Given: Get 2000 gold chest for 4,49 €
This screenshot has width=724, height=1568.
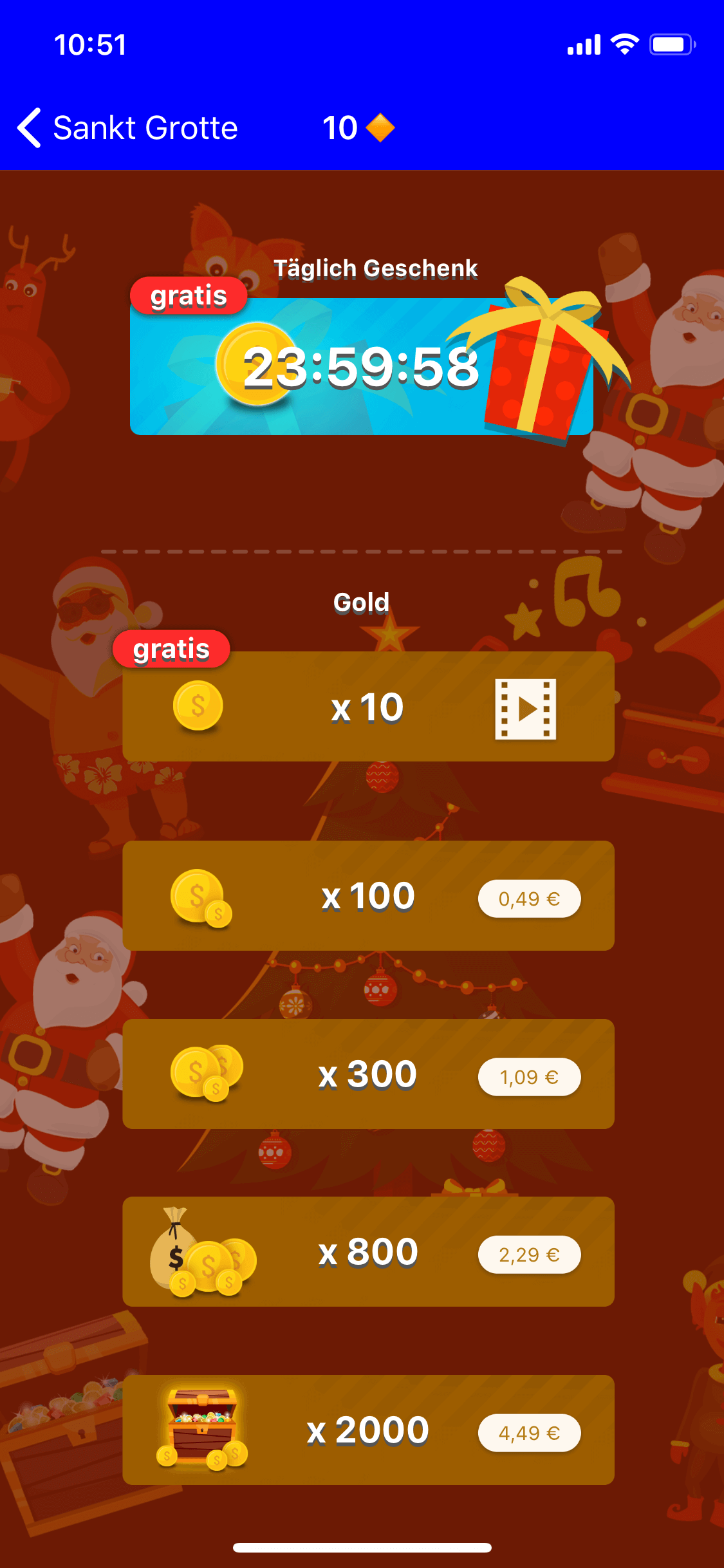Looking at the screenshot, I should pyautogui.click(x=529, y=1433).
